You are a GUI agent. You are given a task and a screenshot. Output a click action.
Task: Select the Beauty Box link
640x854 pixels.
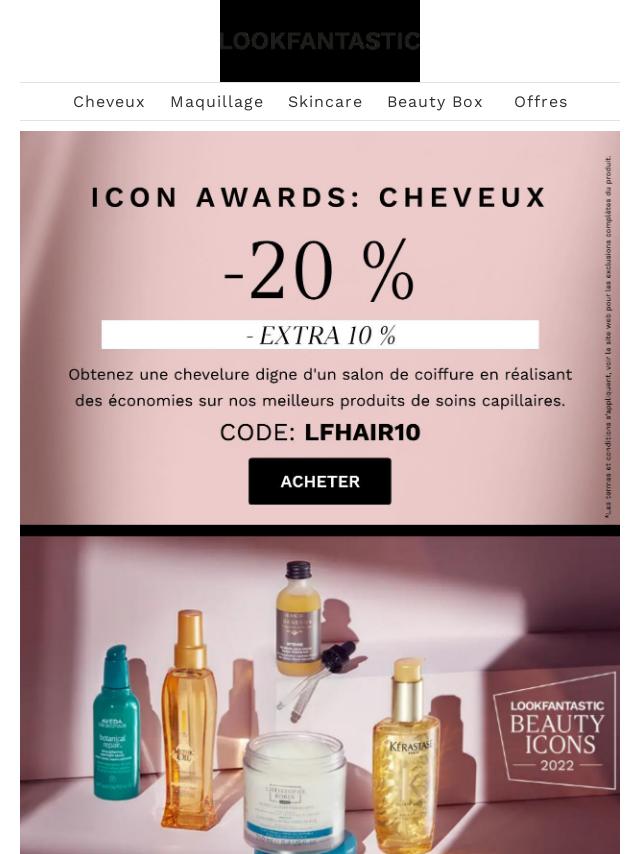point(435,102)
